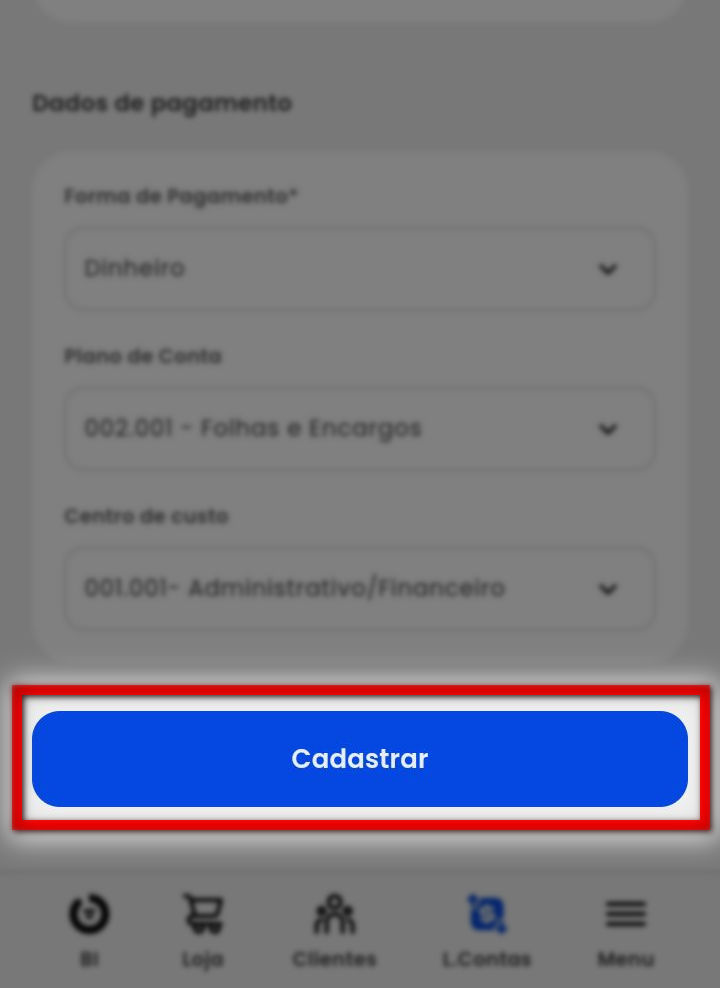Select the L.Contas tab
The width and height of the screenshot is (720, 988).
click(487, 930)
